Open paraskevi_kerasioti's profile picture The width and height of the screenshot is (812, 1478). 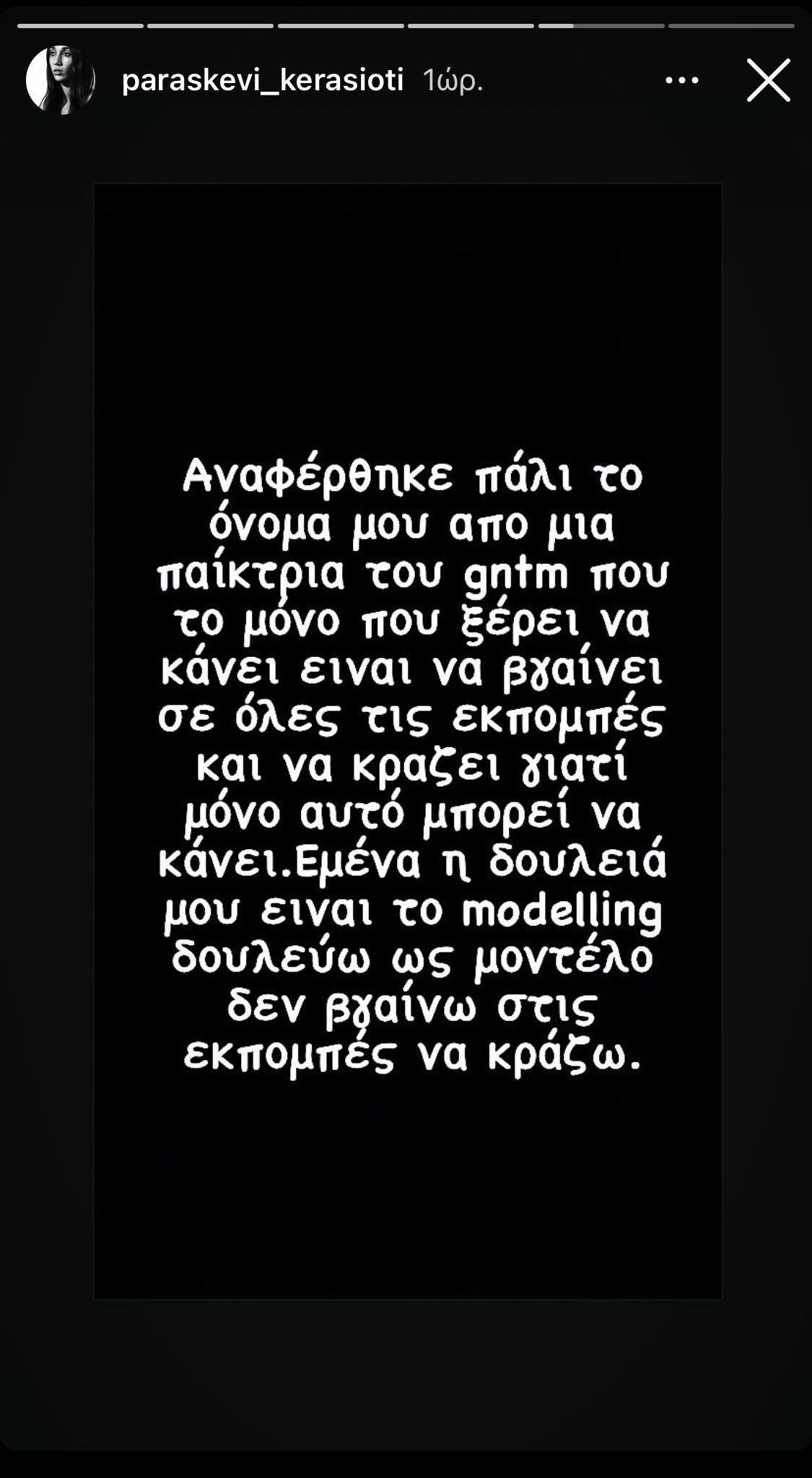click(61, 80)
